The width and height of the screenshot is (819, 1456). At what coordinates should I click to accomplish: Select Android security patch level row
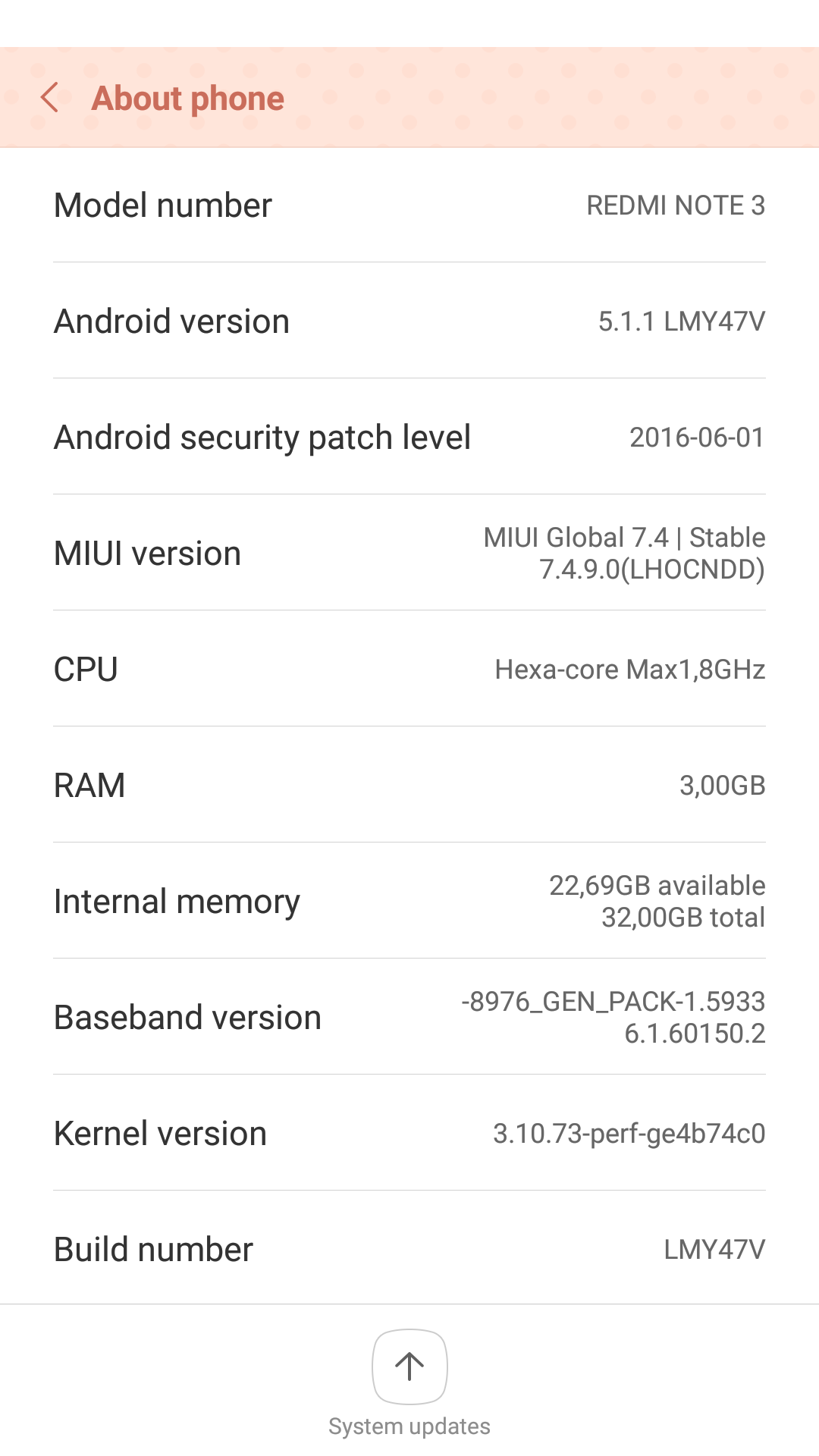coord(409,437)
